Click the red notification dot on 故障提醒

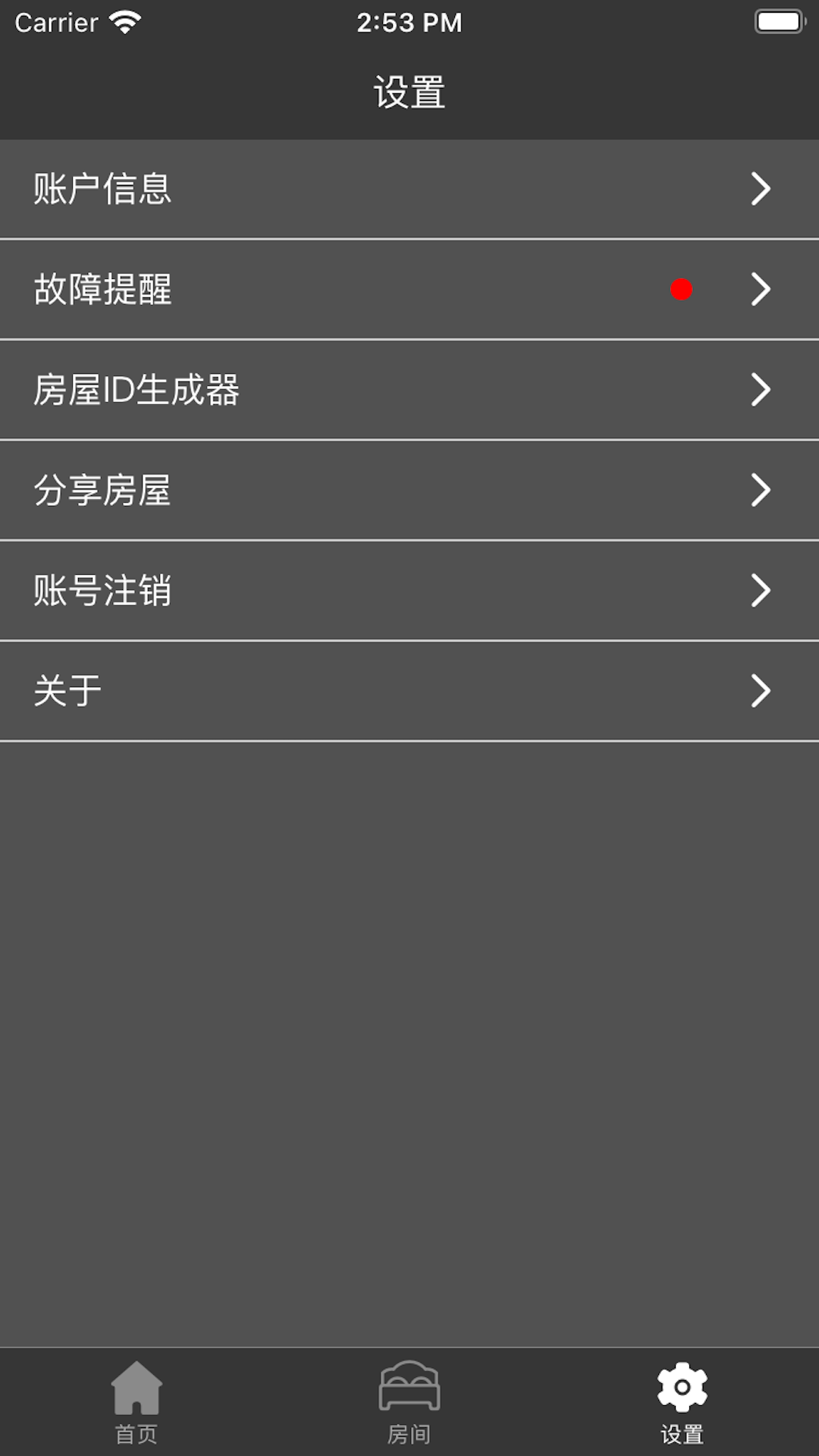[x=680, y=290]
